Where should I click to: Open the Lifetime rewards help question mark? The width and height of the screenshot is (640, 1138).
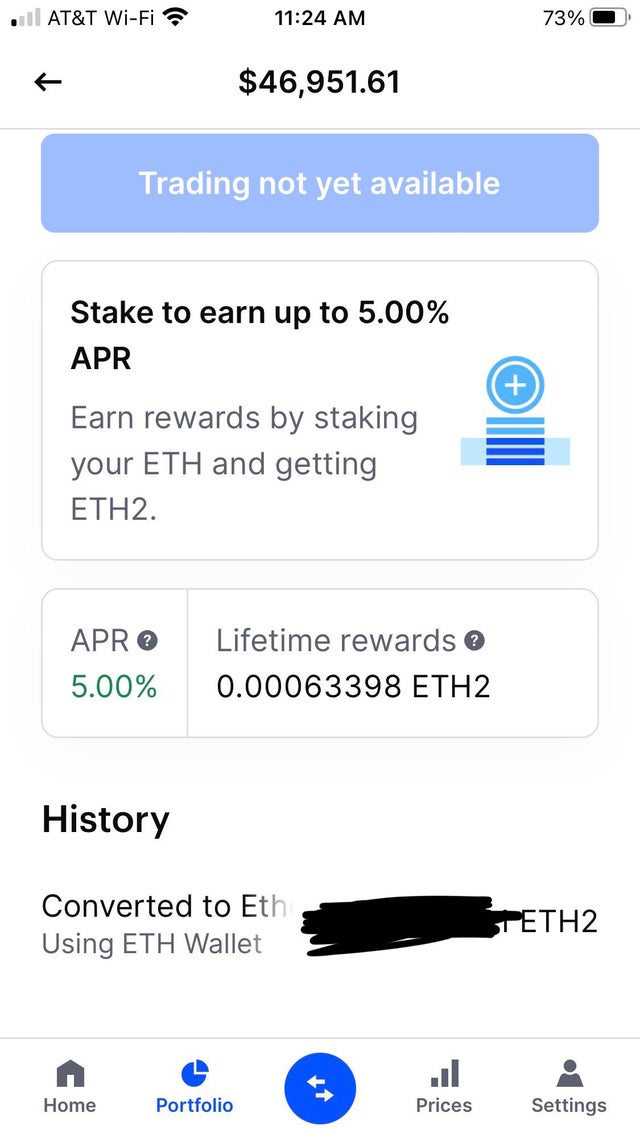point(475,641)
